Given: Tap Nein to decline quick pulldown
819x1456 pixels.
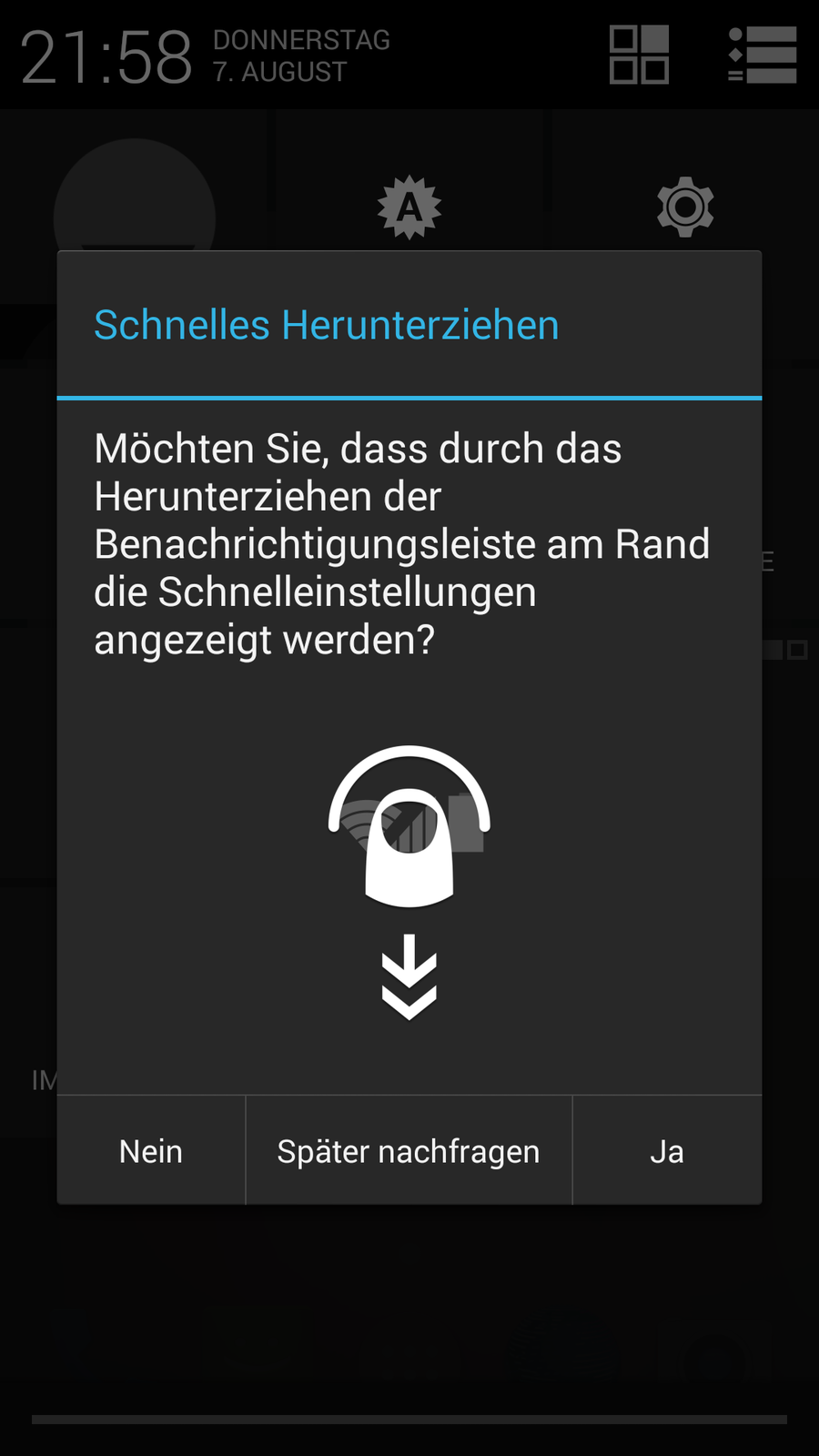Looking at the screenshot, I should (x=151, y=1151).
